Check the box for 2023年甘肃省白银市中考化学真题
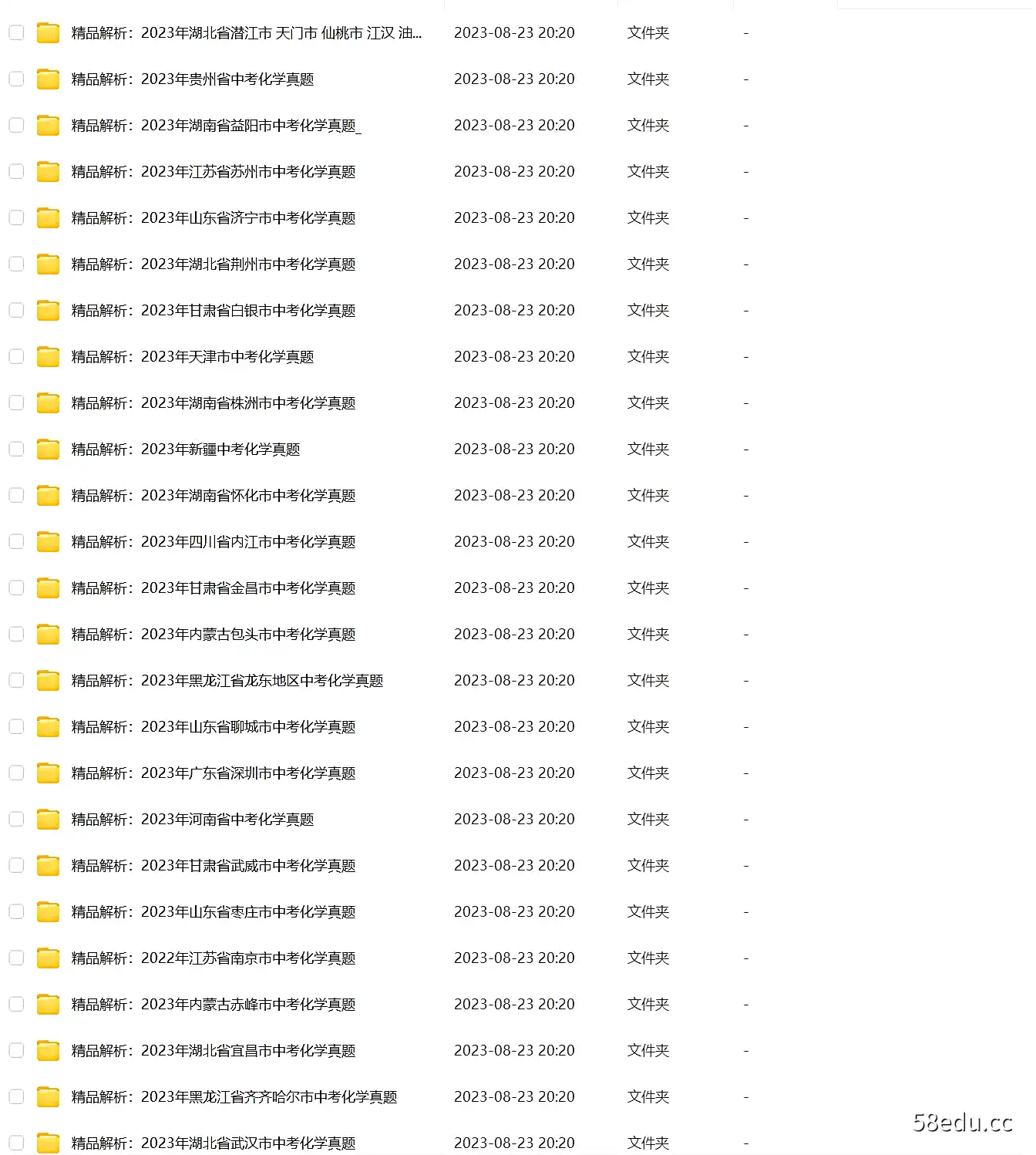The height and width of the screenshot is (1155, 1036). tap(16, 310)
